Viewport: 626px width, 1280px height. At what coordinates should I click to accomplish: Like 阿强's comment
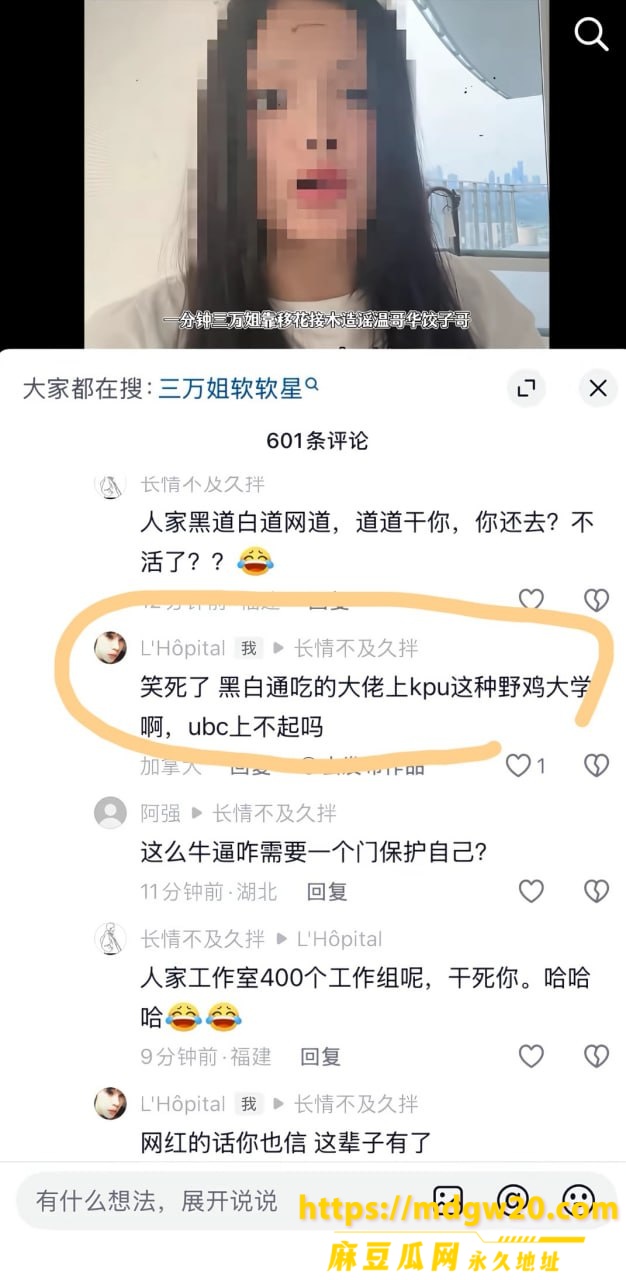pos(531,891)
